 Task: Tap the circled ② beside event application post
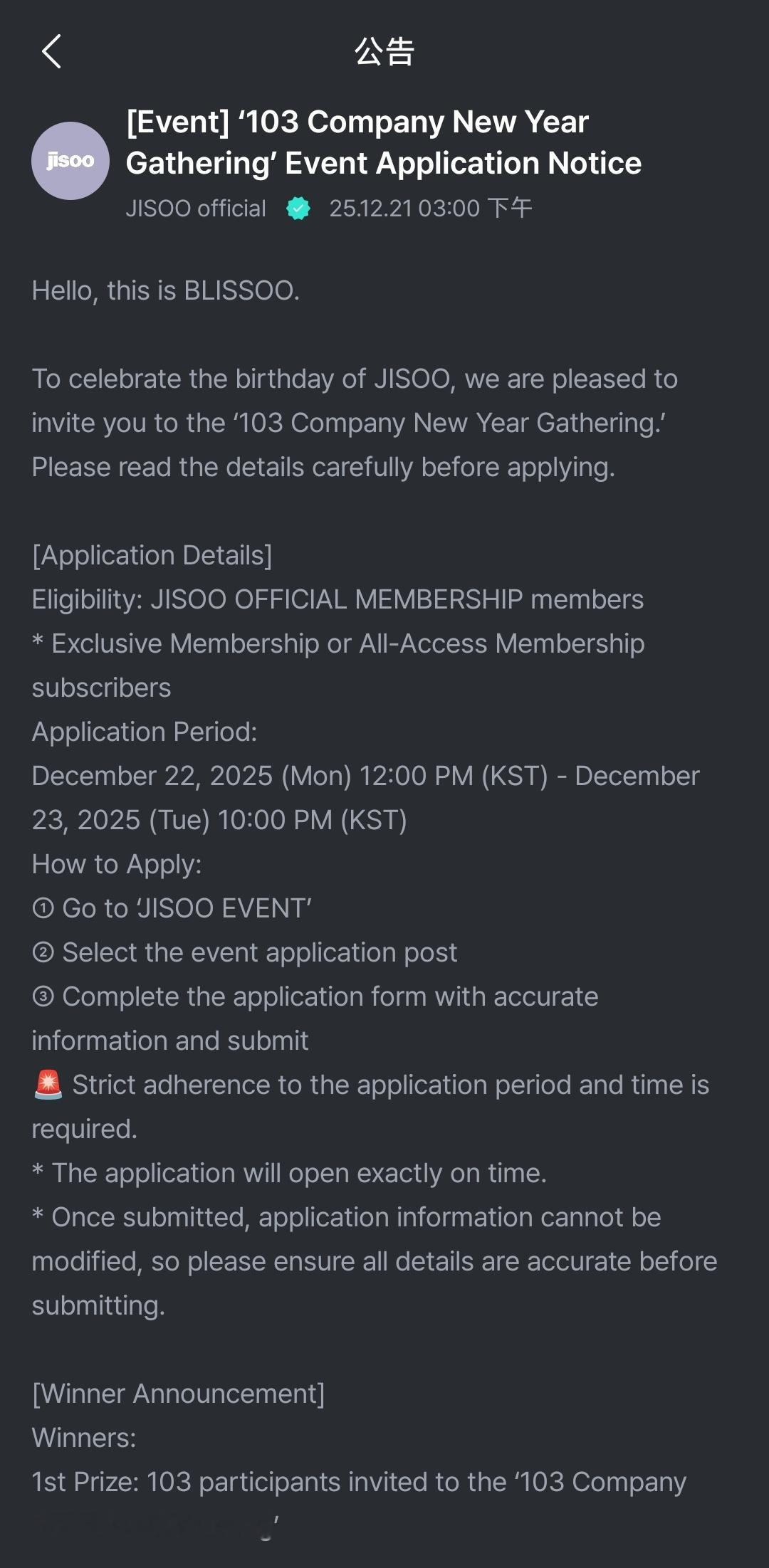coord(44,952)
